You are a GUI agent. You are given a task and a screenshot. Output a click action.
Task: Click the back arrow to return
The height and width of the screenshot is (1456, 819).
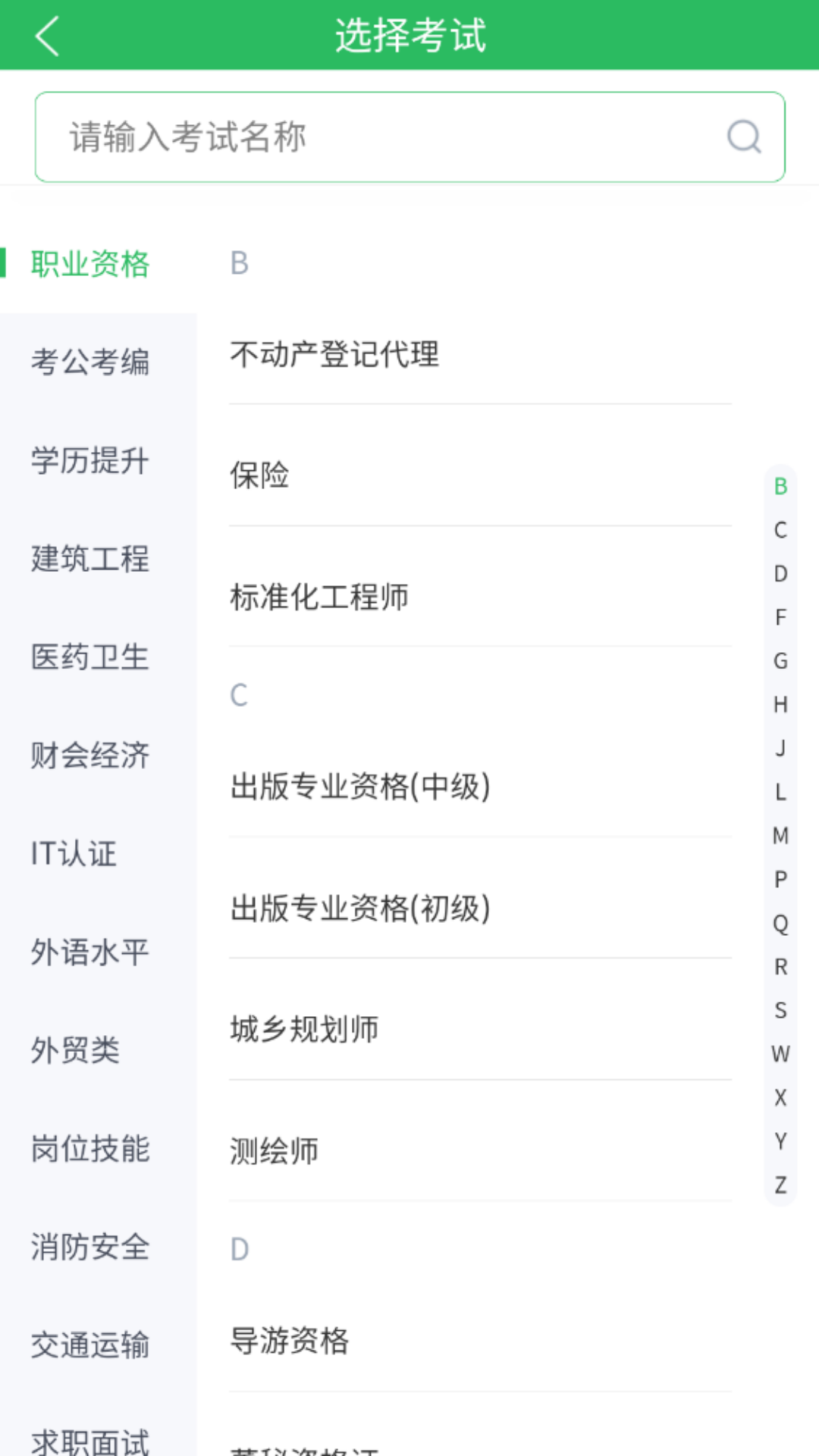[x=47, y=35]
